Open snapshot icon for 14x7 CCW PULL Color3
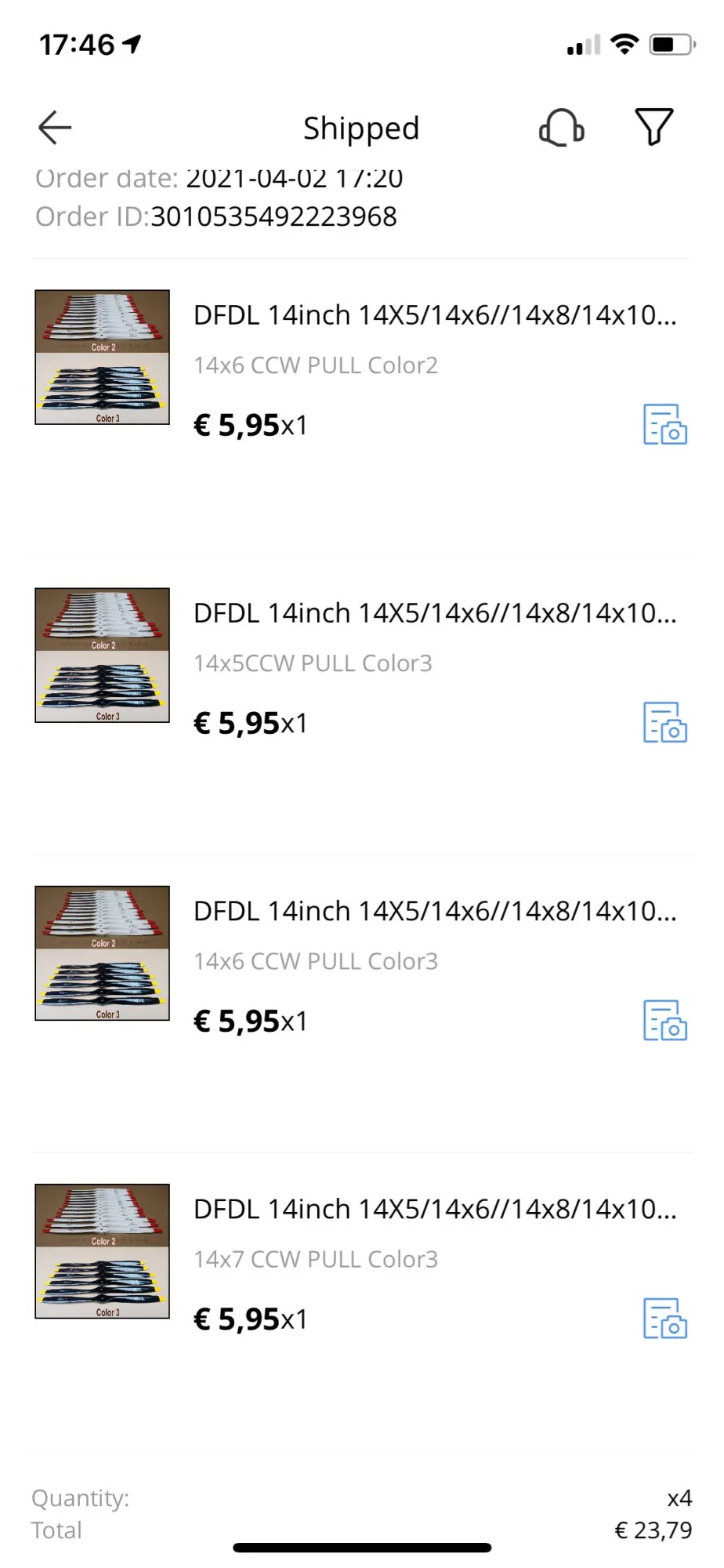This screenshot has width=724, height=1568. (x=664, y=1319)
